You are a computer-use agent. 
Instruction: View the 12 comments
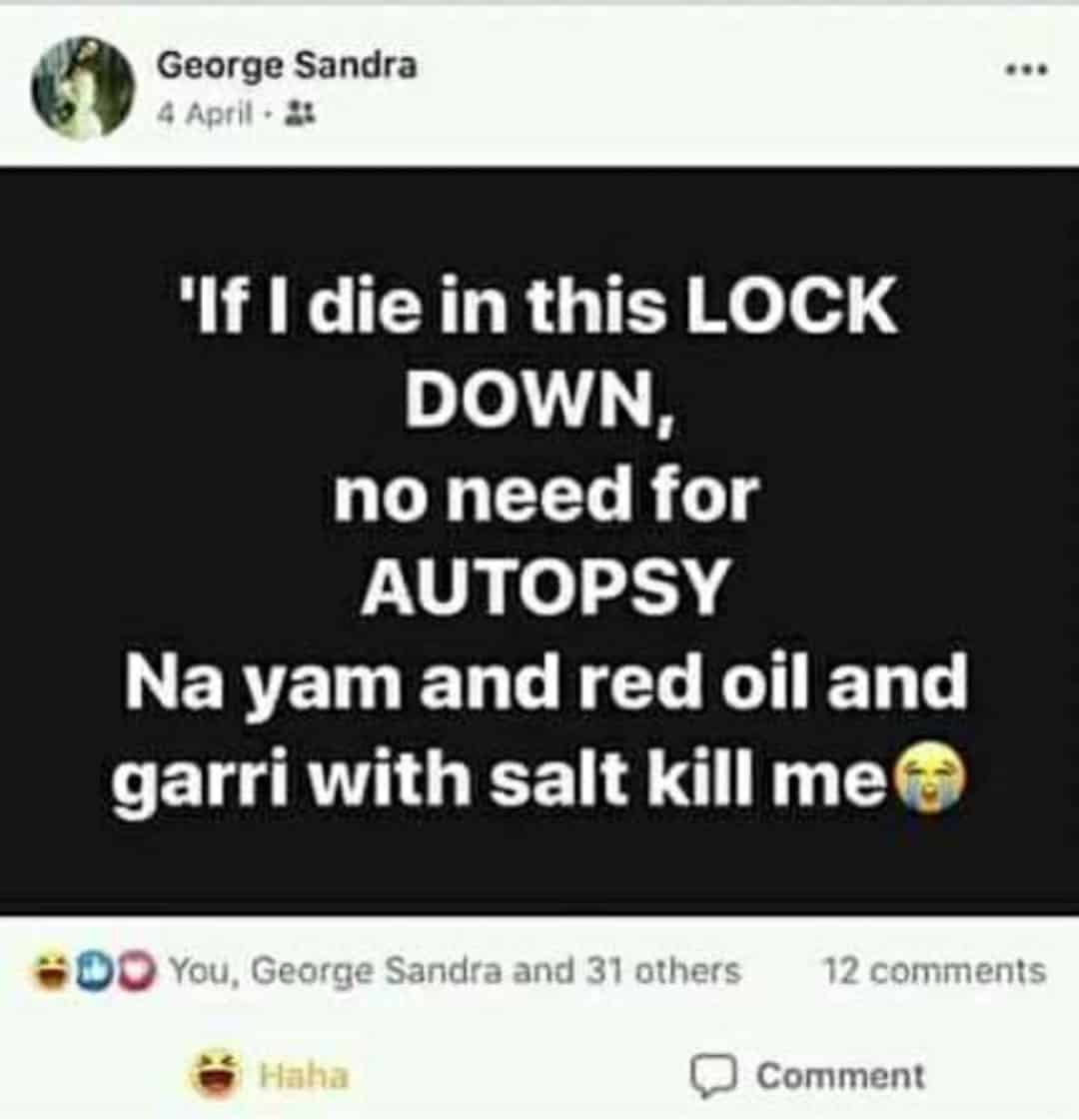tap(933, 970)
